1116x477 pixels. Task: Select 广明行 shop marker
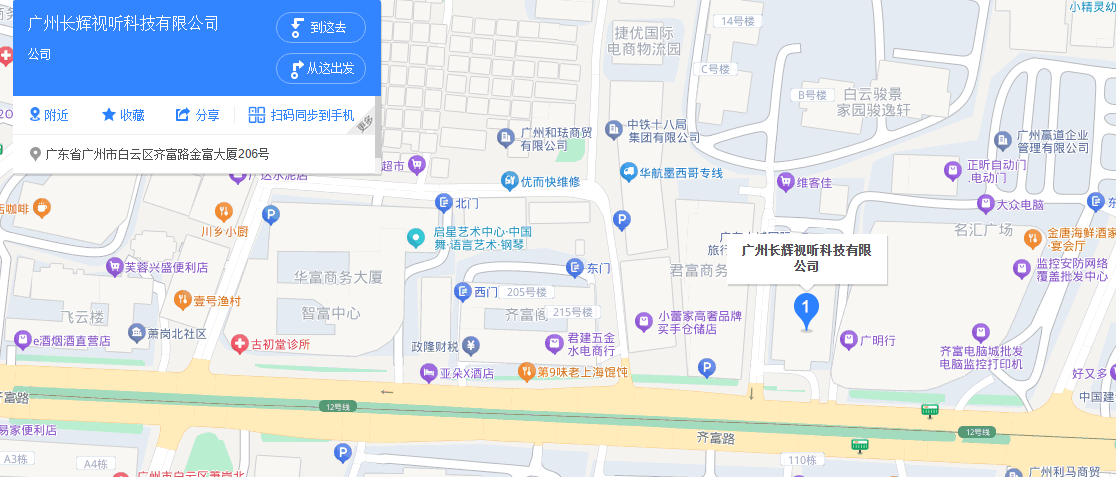[848, 339]
